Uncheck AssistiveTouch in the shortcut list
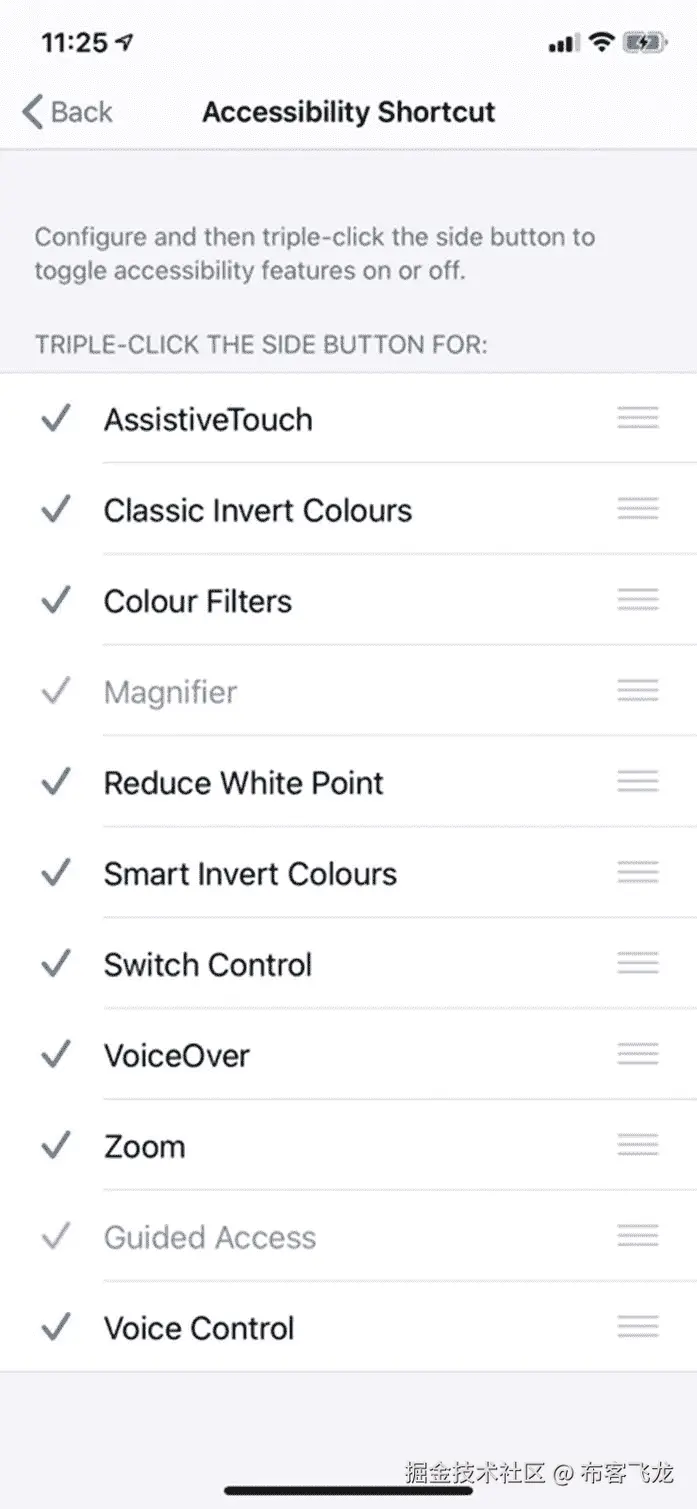The width and height of the screenshot is (697, 1509). pyautogui.click(x=207, y=419)
